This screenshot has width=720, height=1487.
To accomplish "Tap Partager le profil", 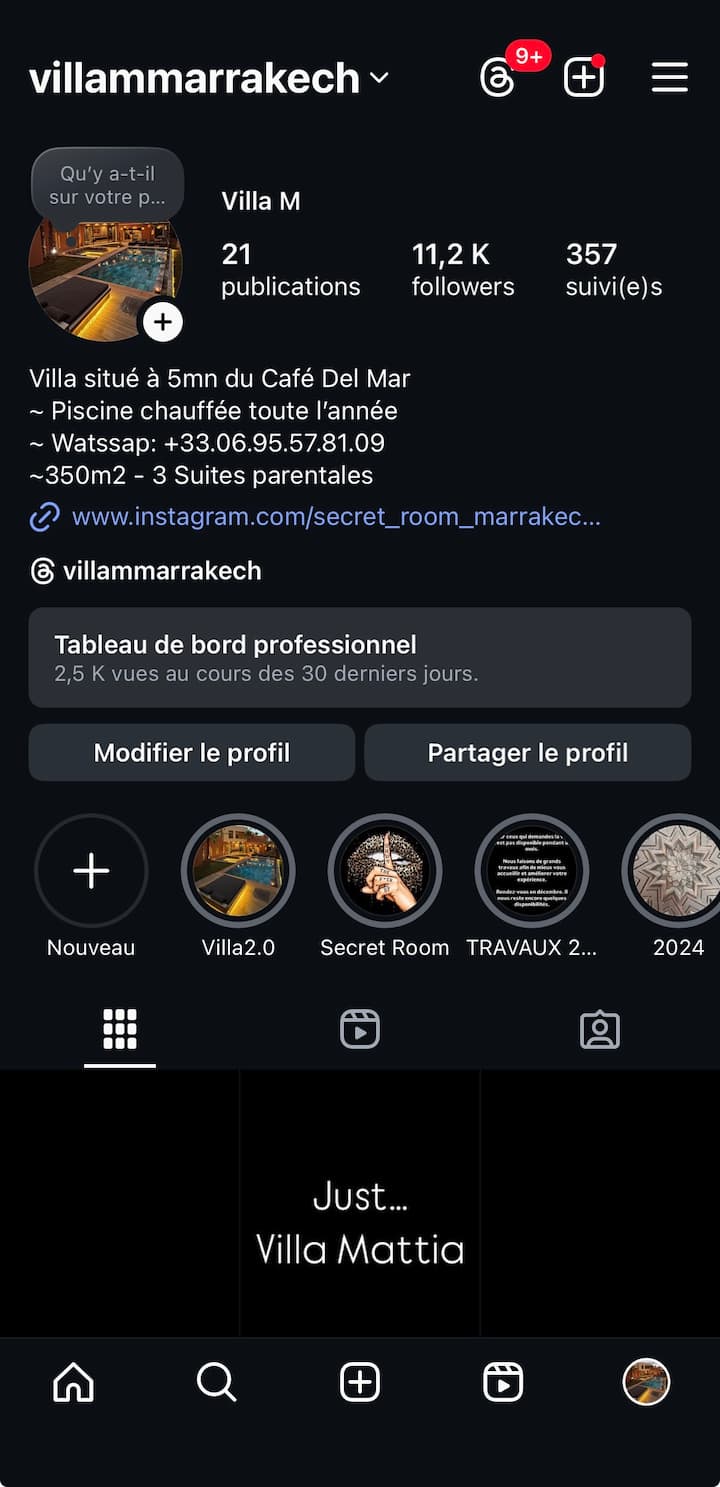I will pos(527,752).
